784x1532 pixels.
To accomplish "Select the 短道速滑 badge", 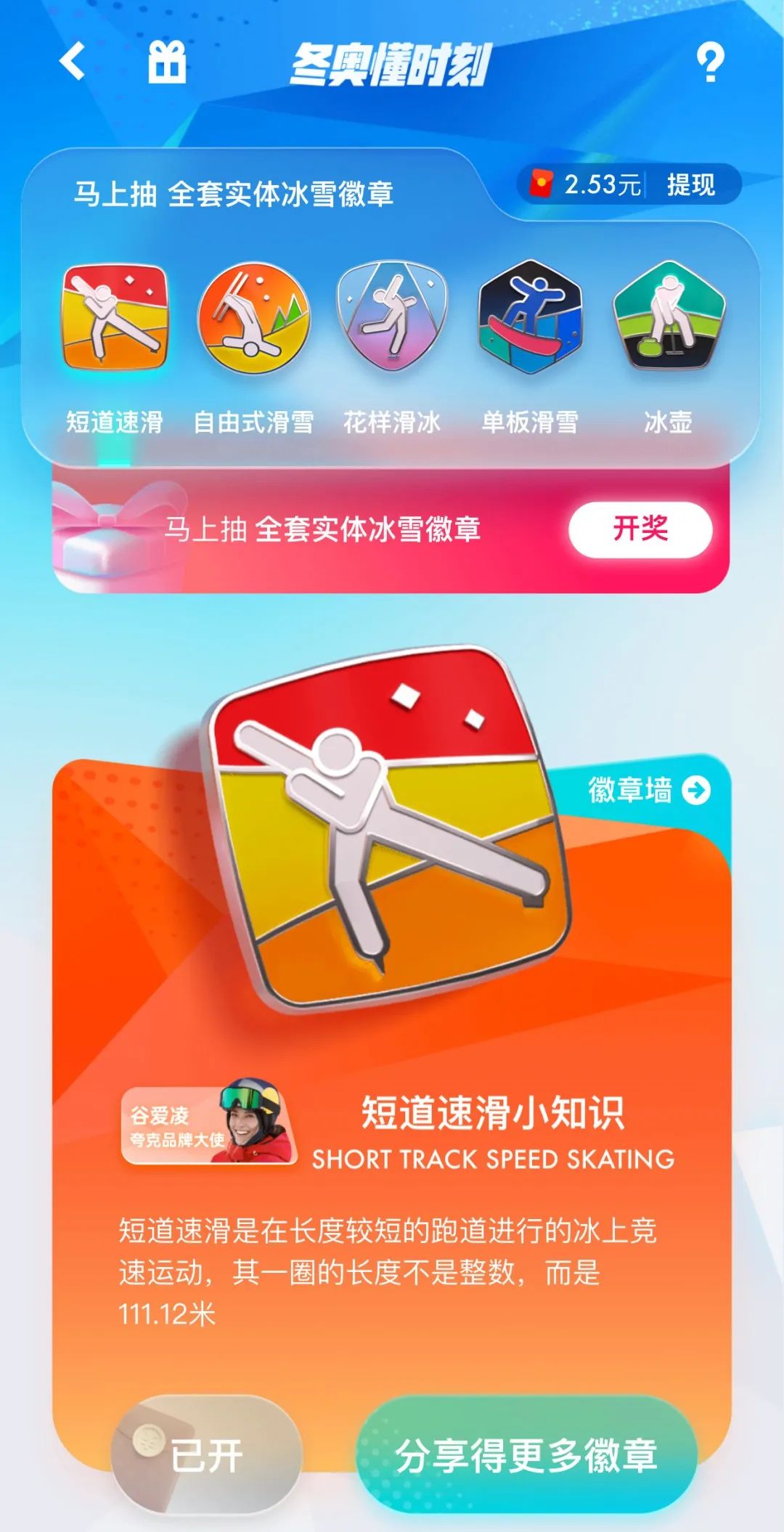I will pos(115,318).
